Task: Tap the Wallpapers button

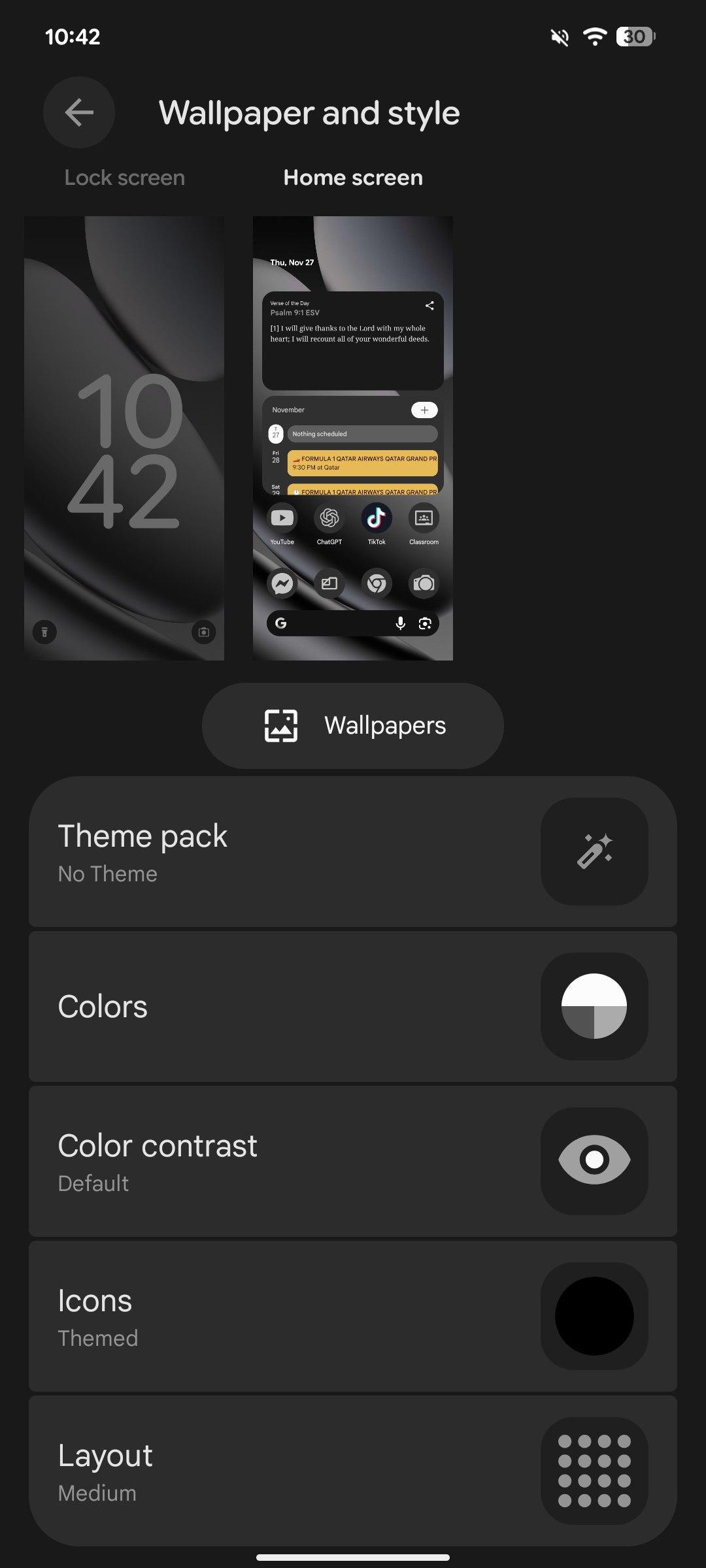Action: 353,725
